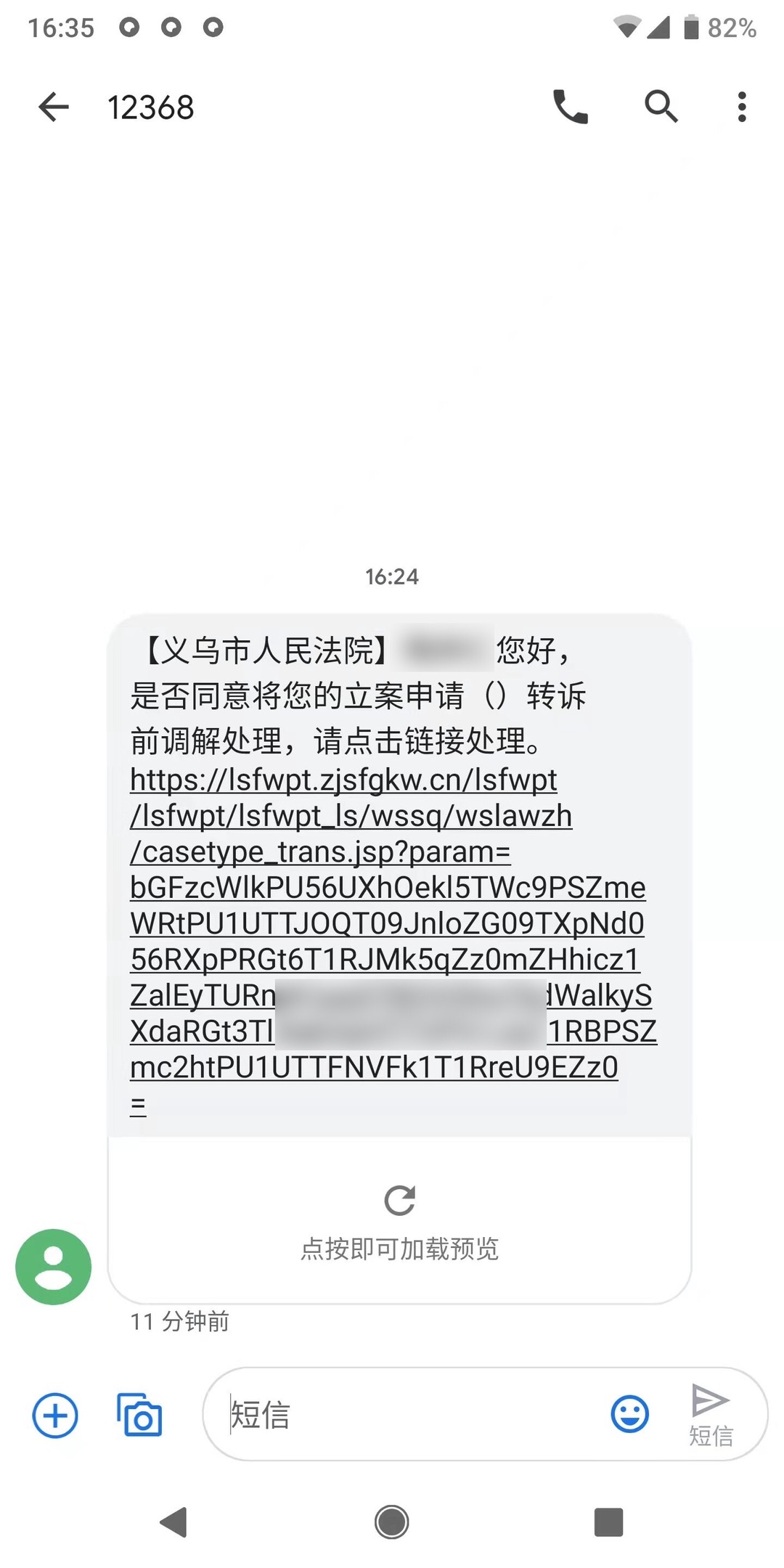Open recent apps from navigation bar
784x1568 pixels.
tap(608, 1522)
